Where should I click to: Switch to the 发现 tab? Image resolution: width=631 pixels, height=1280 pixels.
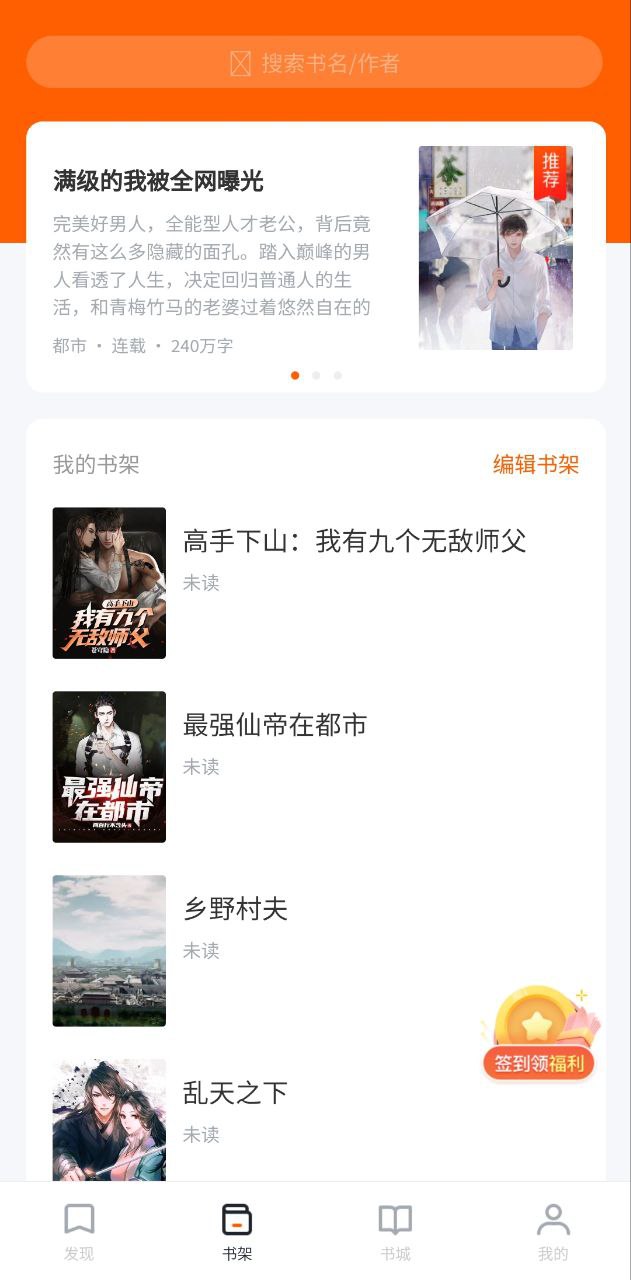point(79,1231)
